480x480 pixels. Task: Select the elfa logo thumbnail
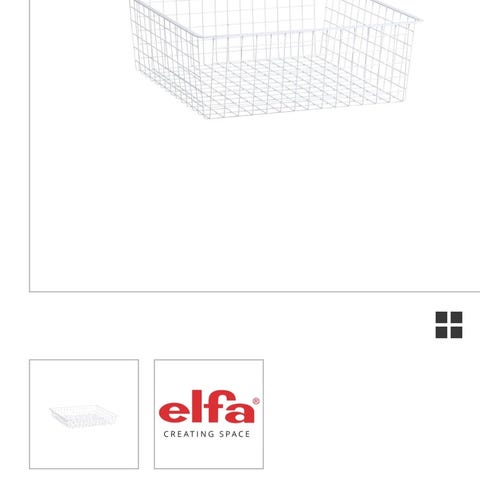[209, 414]
